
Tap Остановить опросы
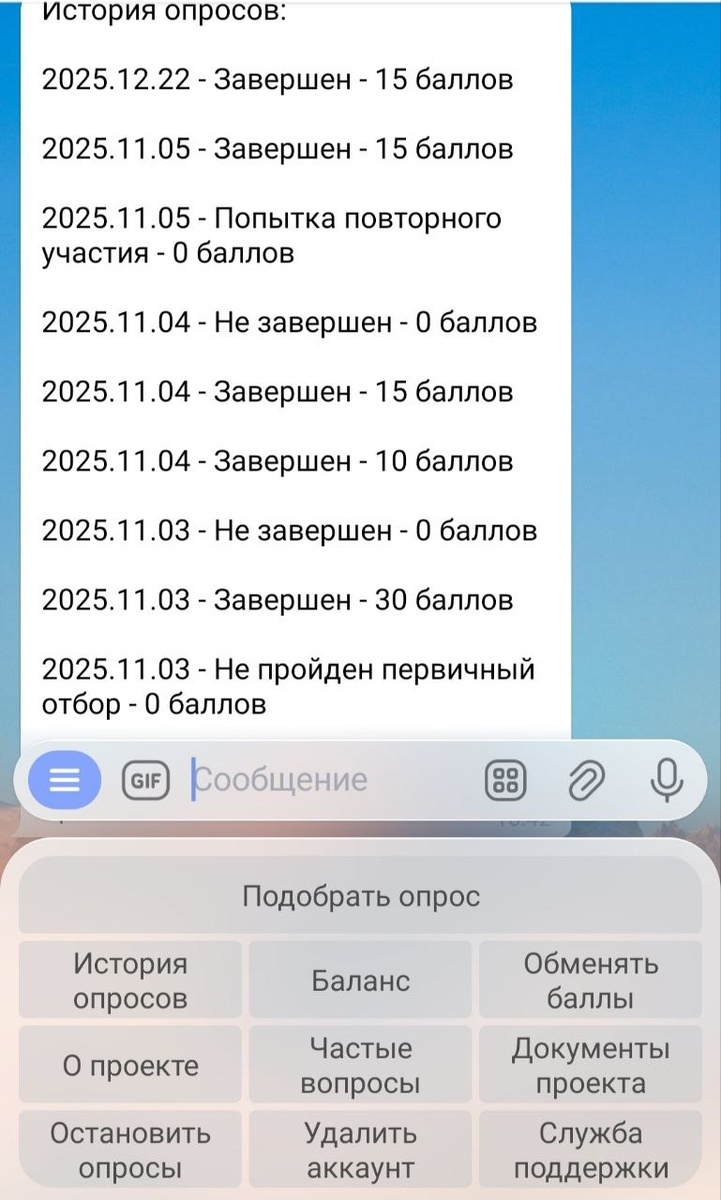coord(129,1147)
